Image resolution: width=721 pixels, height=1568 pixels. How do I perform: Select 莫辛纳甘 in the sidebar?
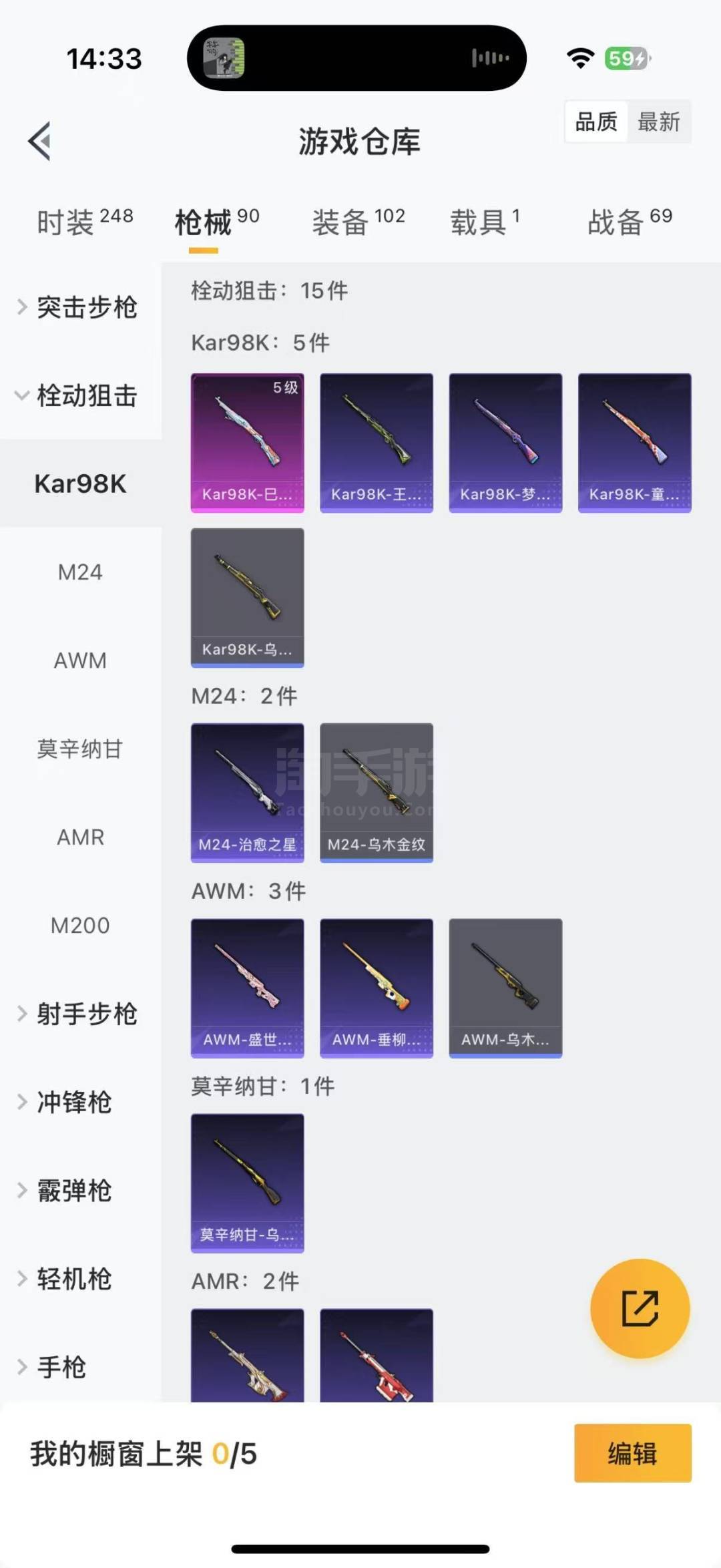click(x=80, y=749)
